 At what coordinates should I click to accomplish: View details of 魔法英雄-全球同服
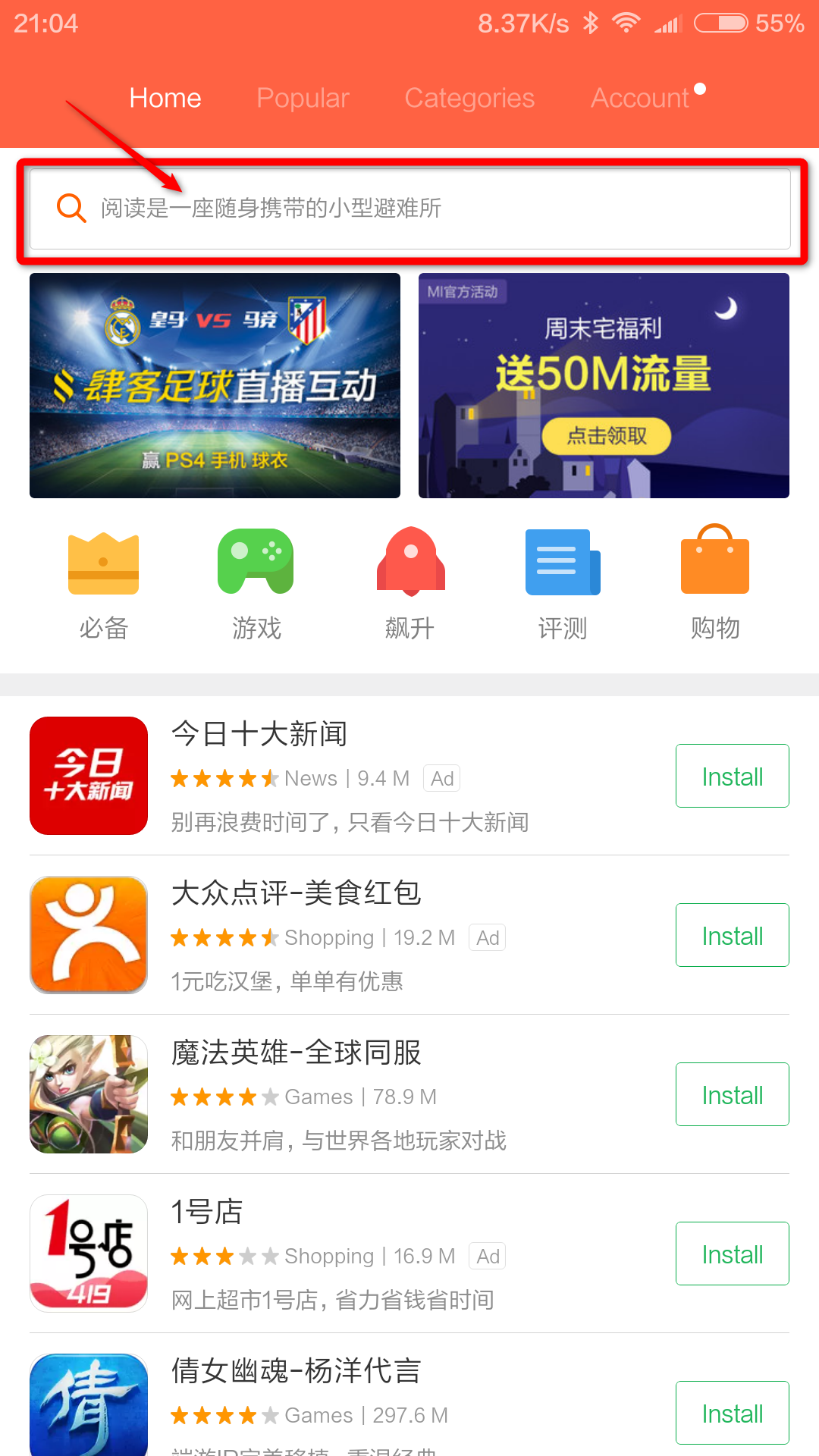[296, 1053]
